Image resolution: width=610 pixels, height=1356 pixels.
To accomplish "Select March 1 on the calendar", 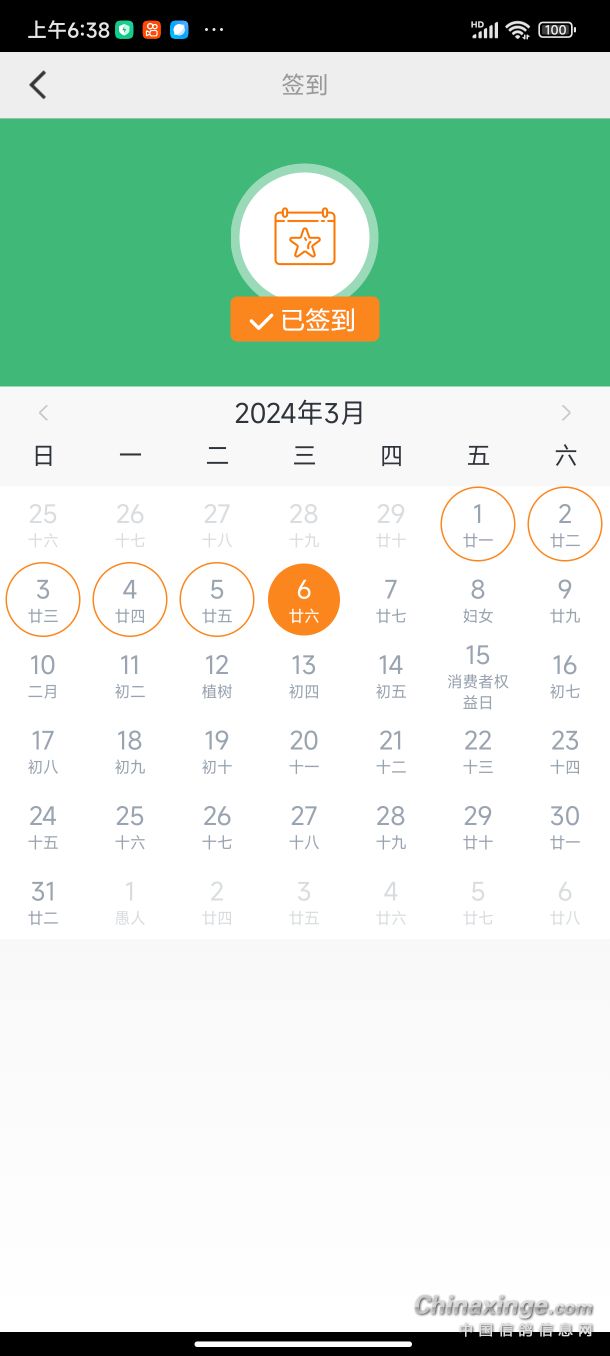I will point(478,524).
